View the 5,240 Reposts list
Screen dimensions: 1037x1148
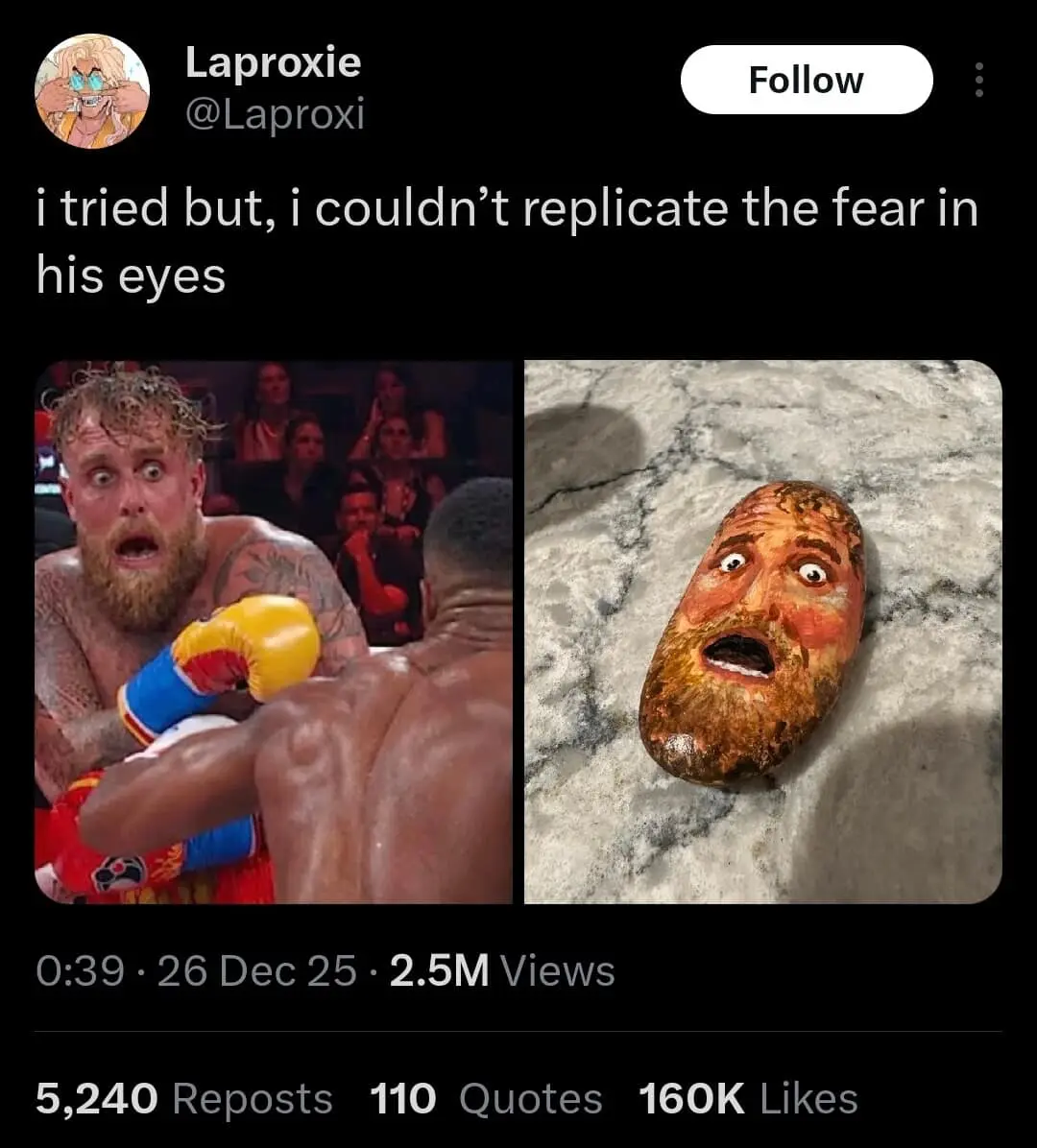coord(183,1099)
